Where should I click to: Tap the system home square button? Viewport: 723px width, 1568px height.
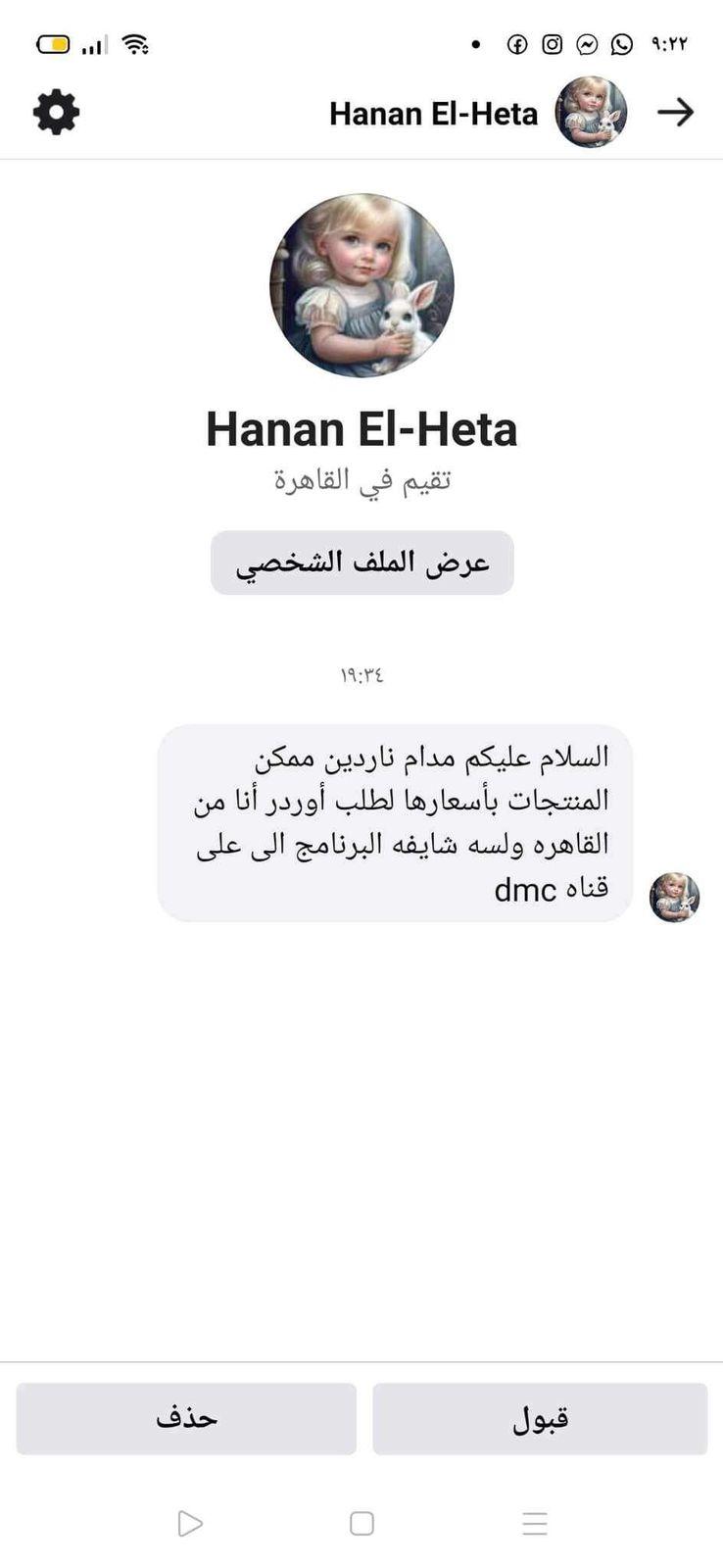point(361,1523)
